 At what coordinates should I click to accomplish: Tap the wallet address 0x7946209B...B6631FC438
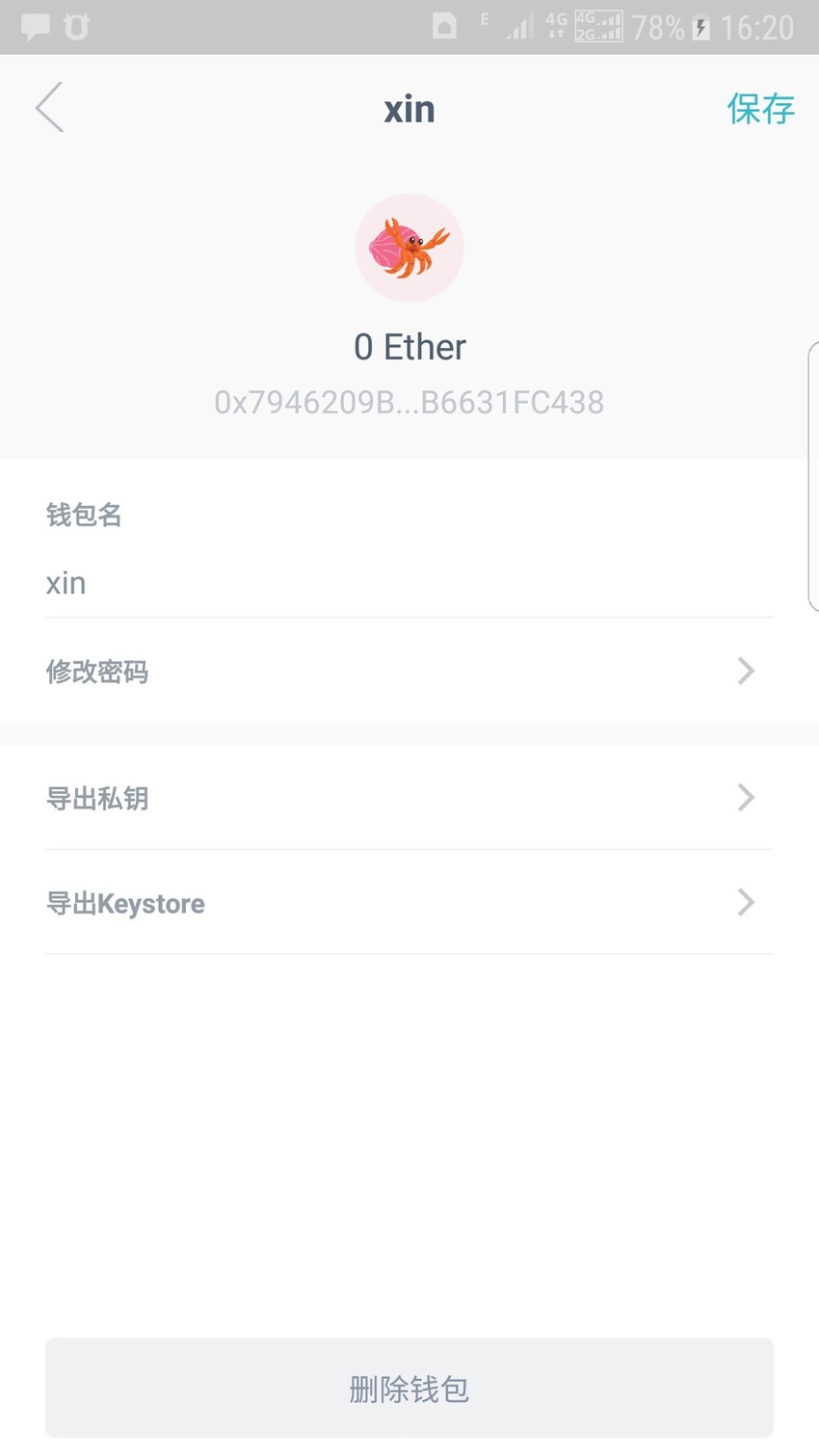(x=409, y=402)
